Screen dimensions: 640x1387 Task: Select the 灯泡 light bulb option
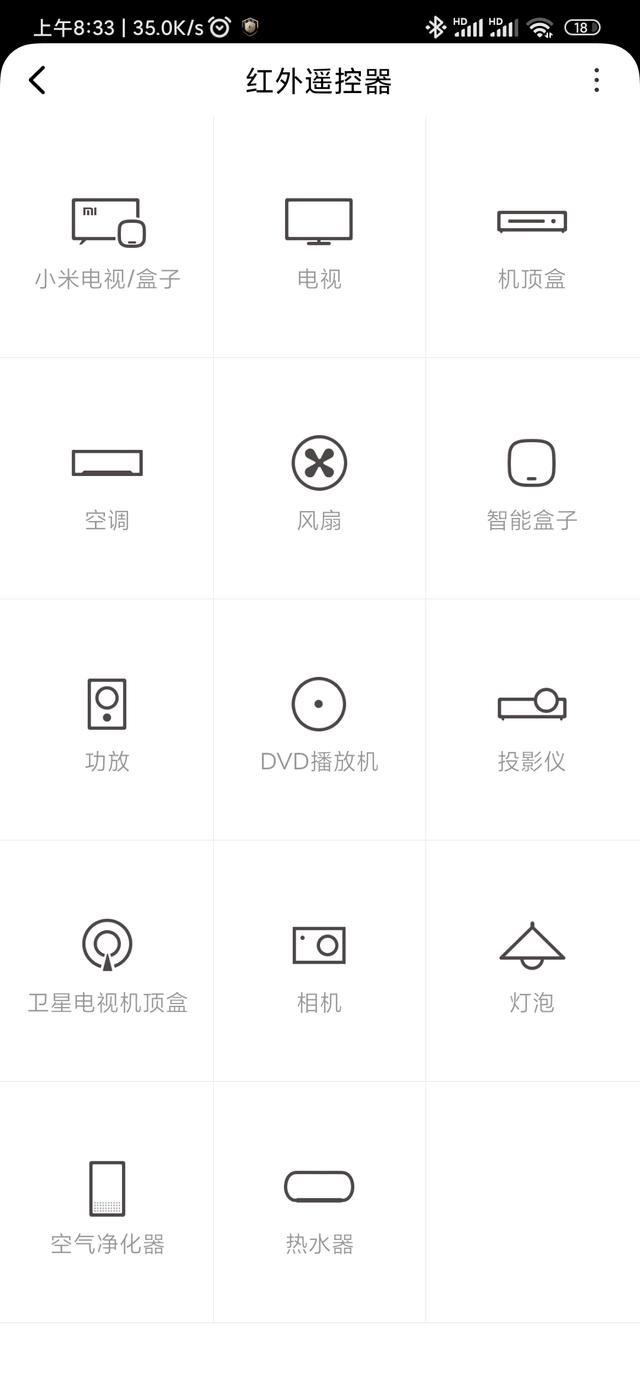pos(533,961)
